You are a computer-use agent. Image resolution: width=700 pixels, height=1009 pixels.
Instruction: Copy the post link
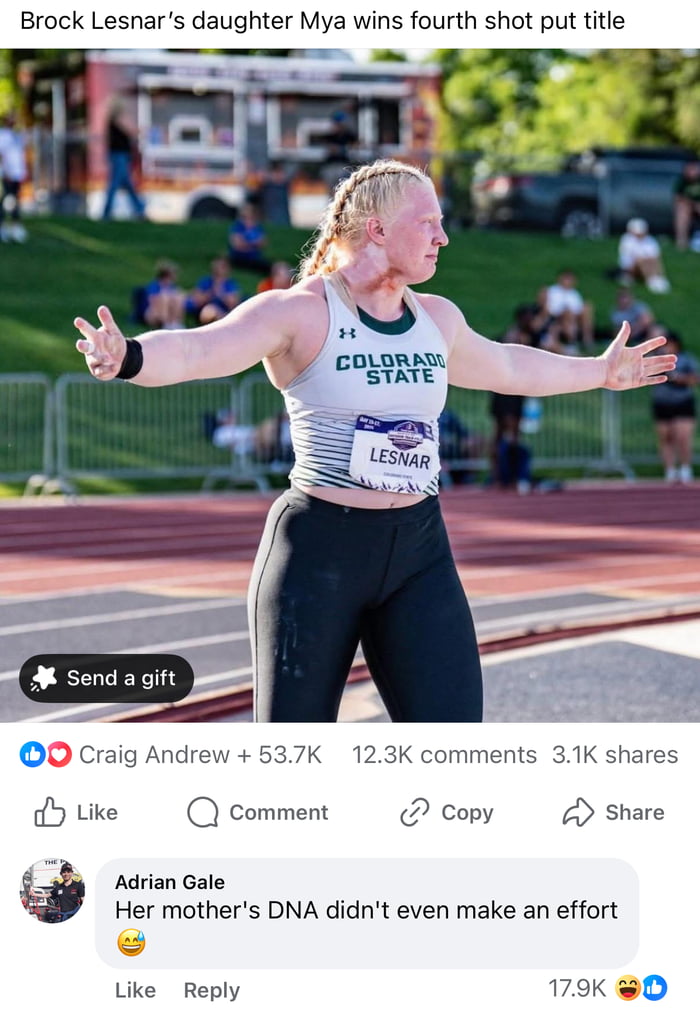446,812
